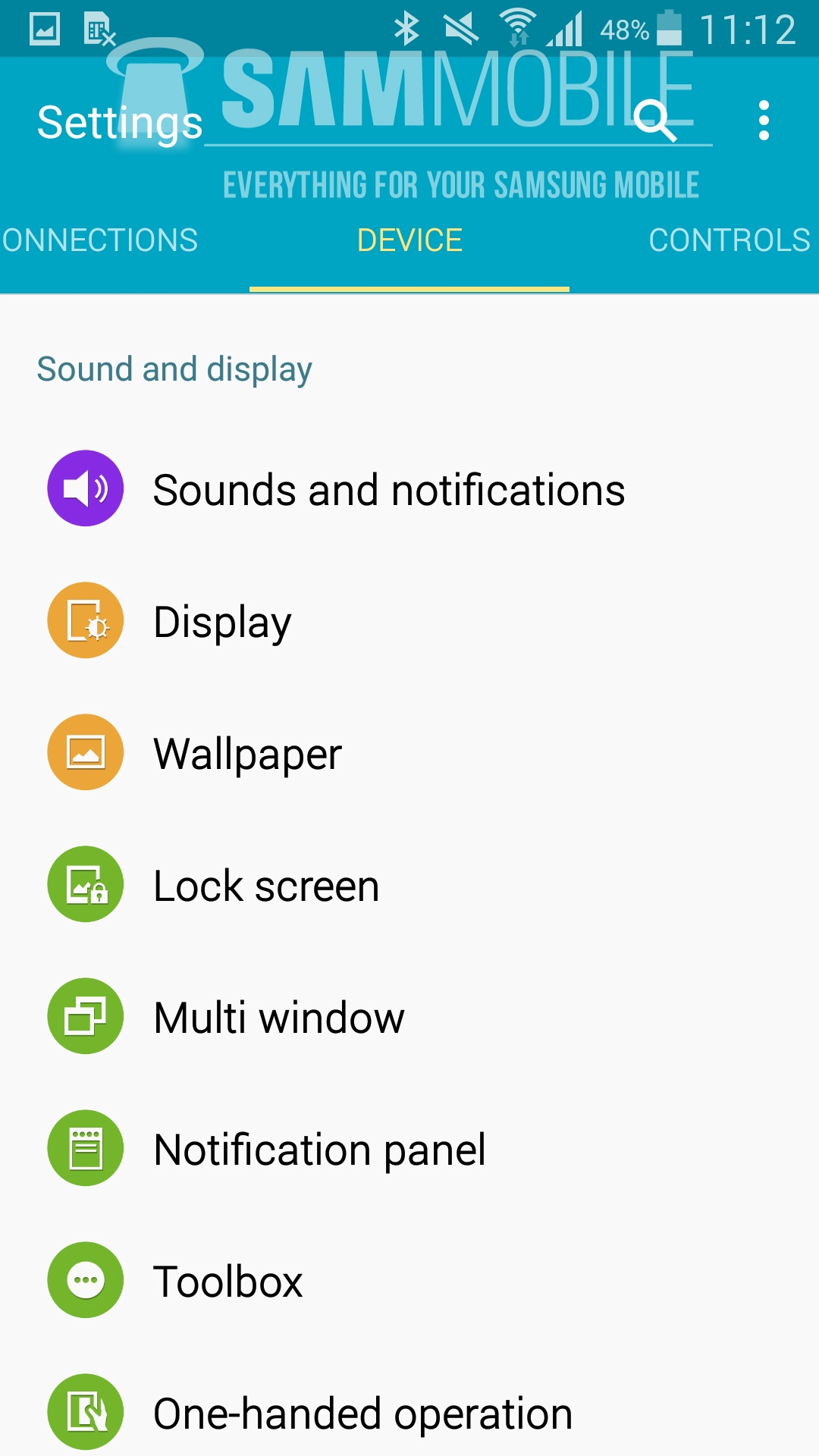Open One-handed operation settings
This screenshot has width=819, height=1456.
tap(362, 1413)
